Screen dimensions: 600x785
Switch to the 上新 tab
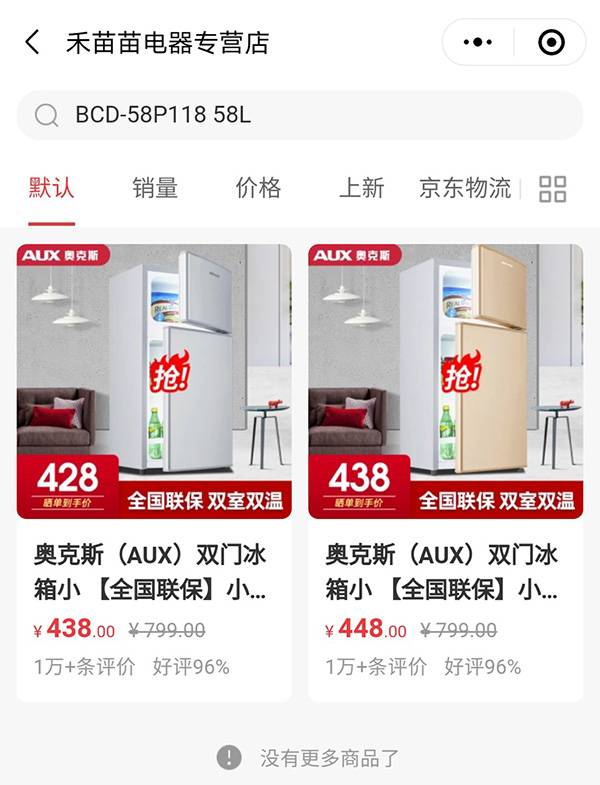tap(361, 188)
